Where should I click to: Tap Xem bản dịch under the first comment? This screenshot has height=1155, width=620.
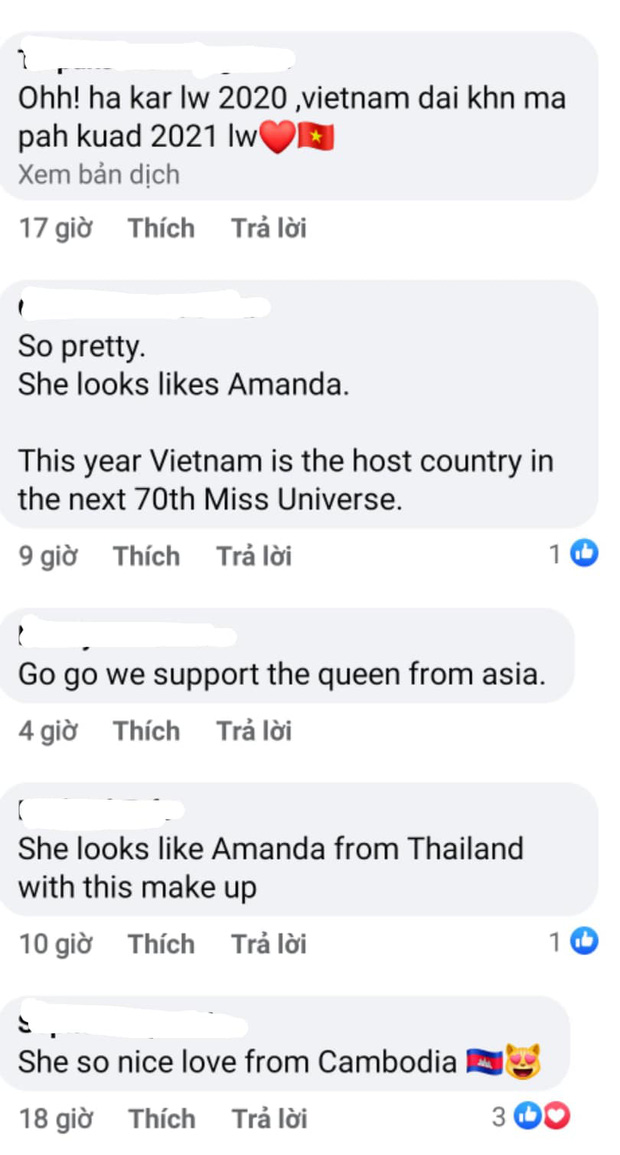(x=99, y=174)
